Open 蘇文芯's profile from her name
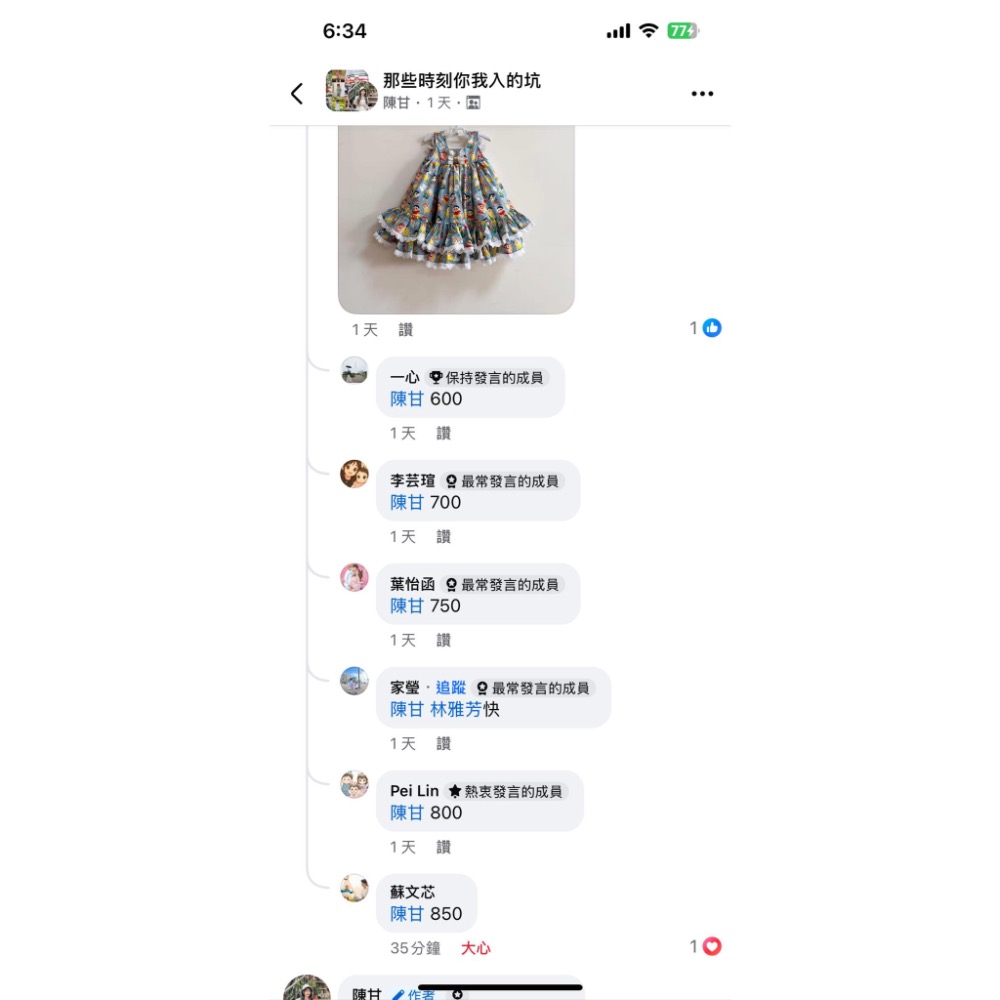This screenshot has width=1000, height=1000. pos(412,892)
